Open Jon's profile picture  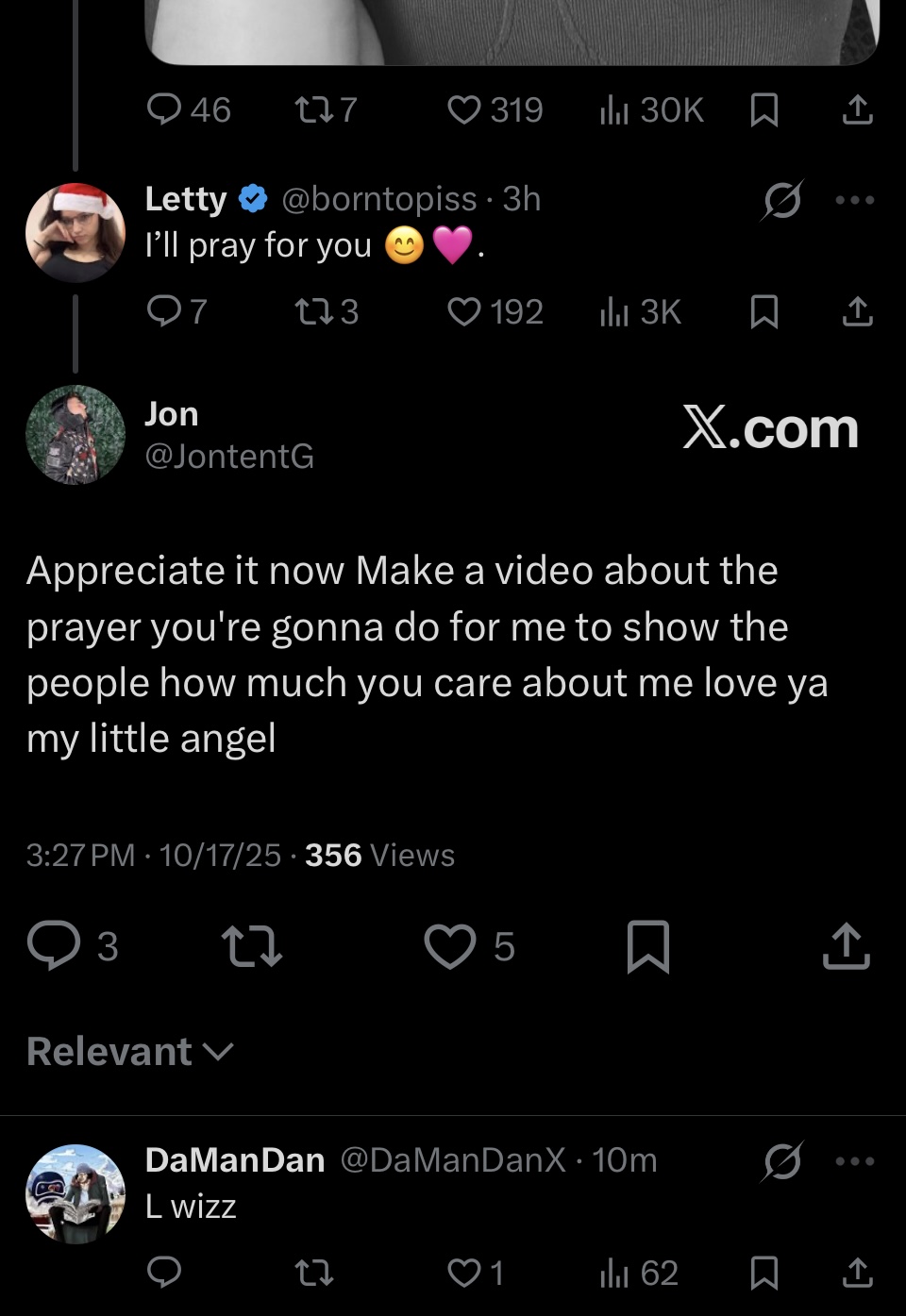tap(75, 435)
